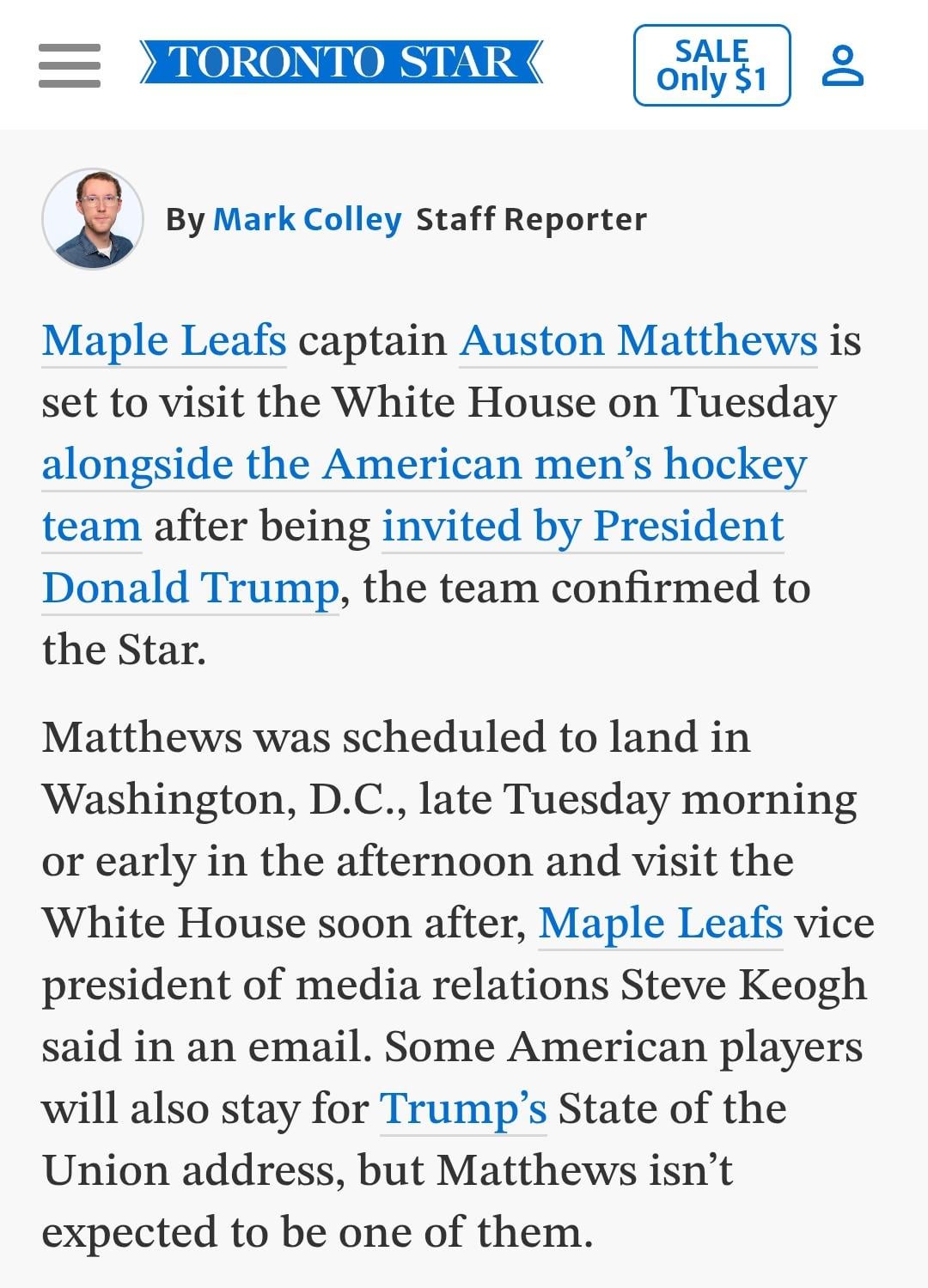Follow the Auston Matthews link
This screenshot has width=928, height=1288.
pos(638,340)
